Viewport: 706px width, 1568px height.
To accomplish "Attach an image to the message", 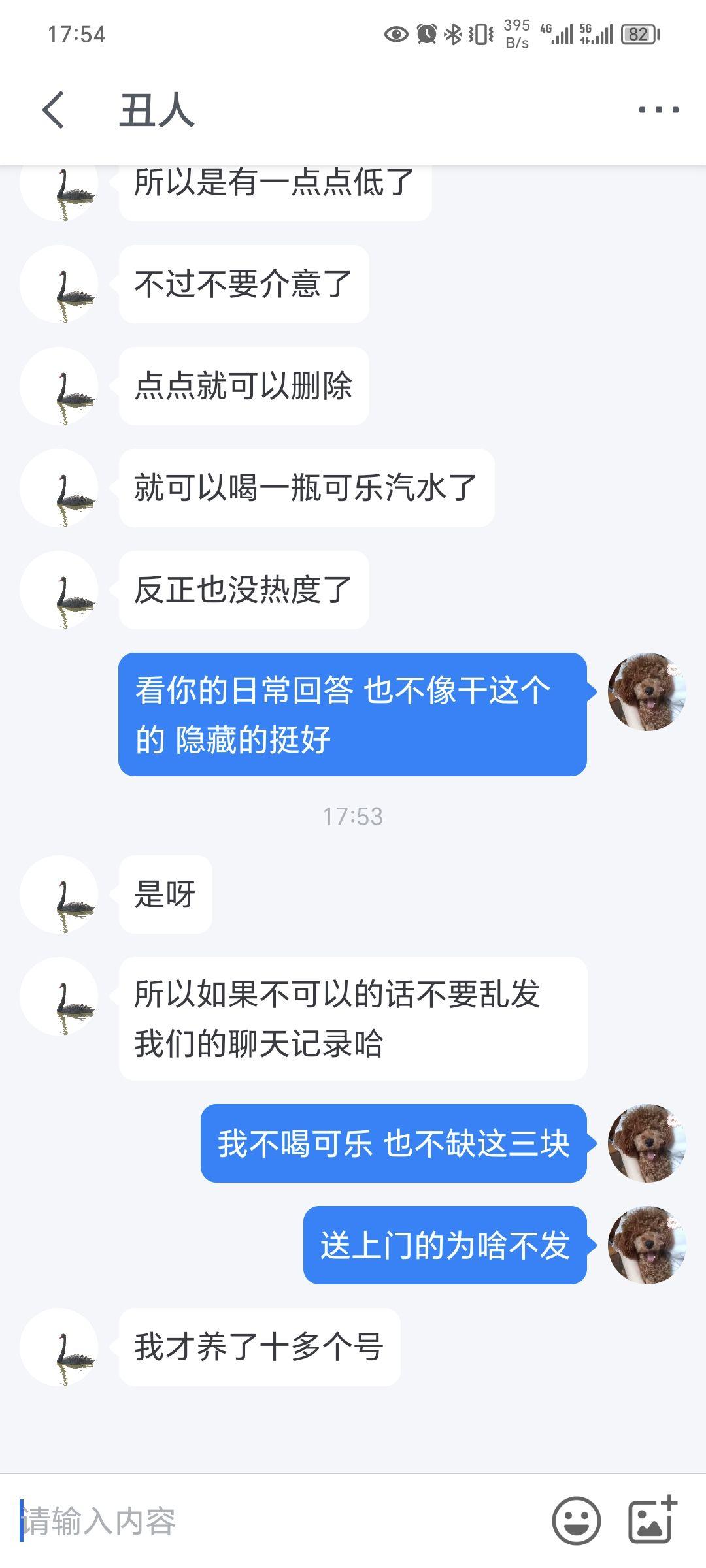I will tap(652, 1520).
